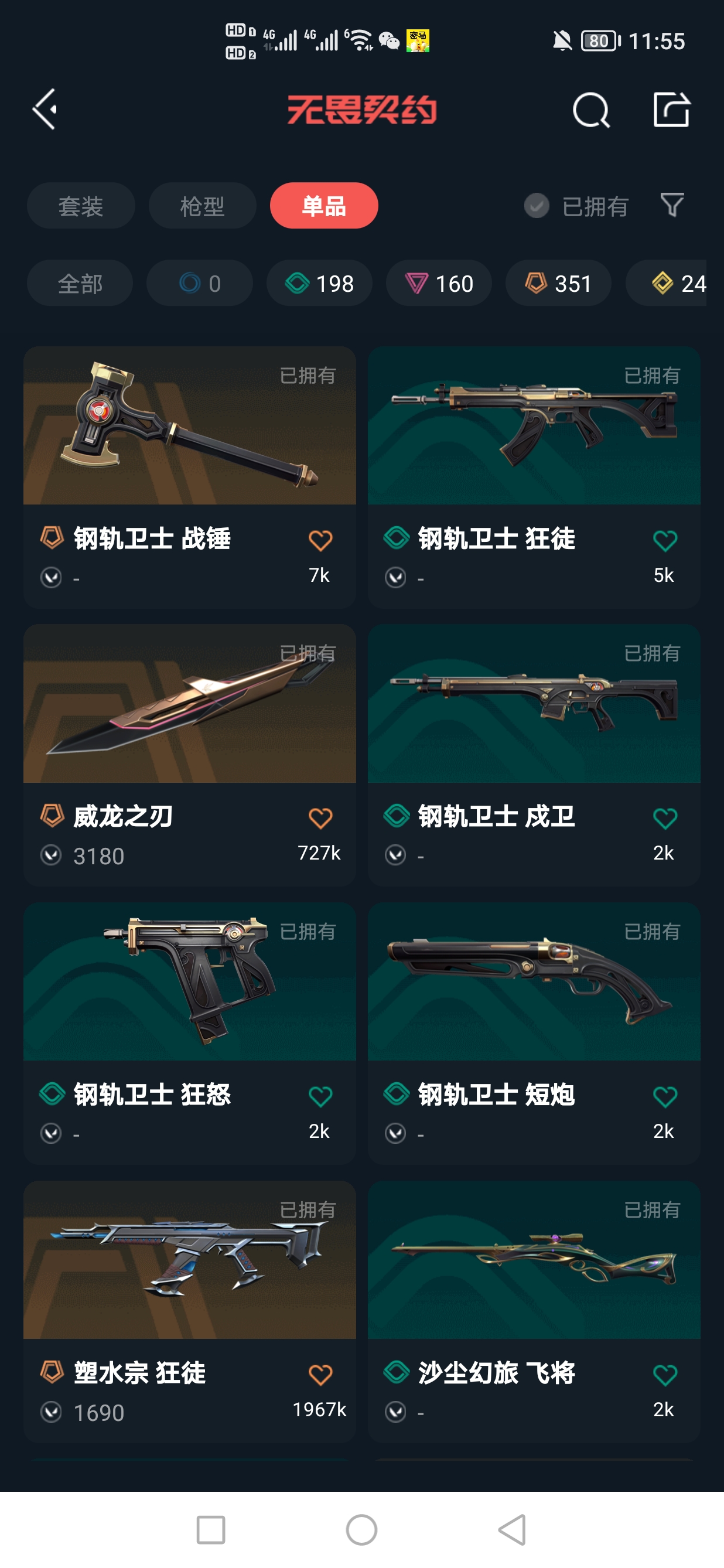
Task: Select the pink currency filter showing 160
Action: tap(438, 282)
